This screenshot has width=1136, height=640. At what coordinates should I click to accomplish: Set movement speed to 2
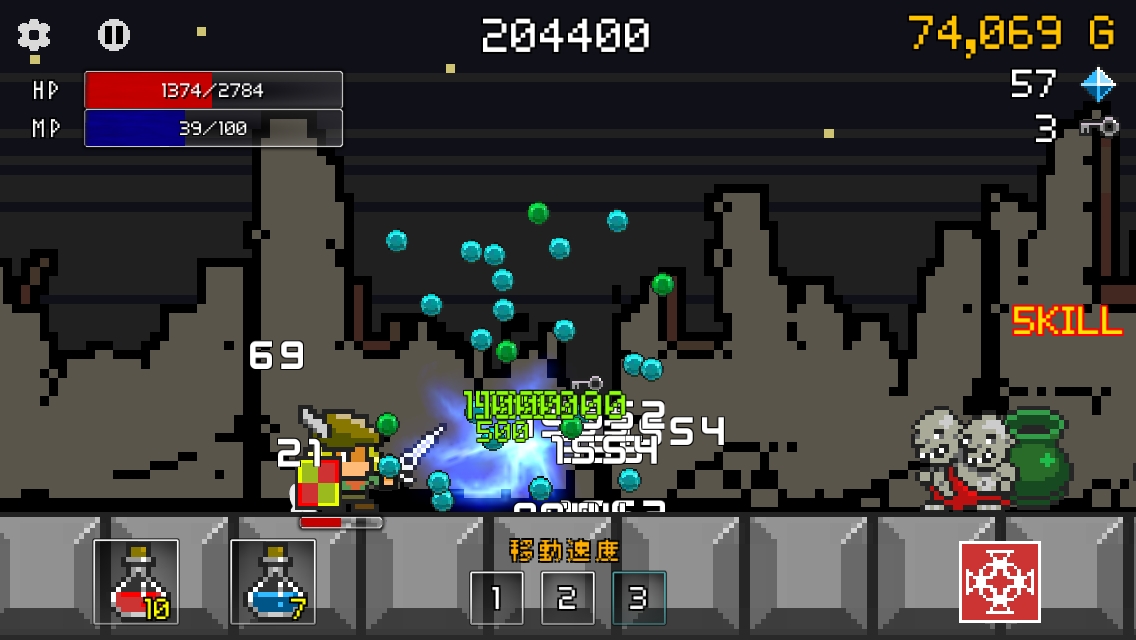[567, 597]
